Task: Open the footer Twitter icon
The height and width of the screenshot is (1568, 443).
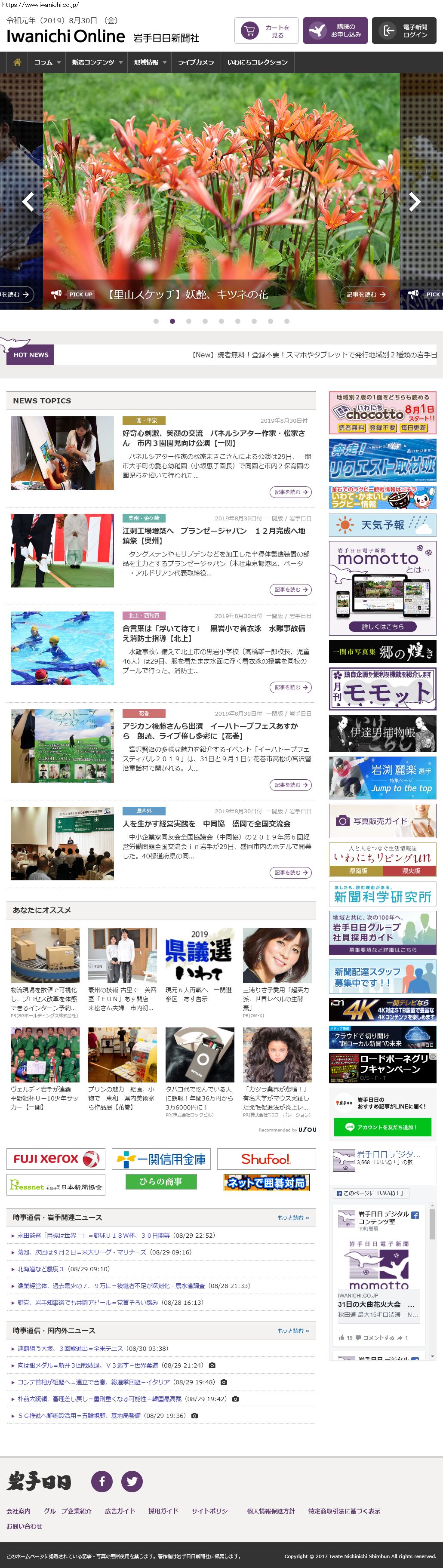Action: (132, 1481)
